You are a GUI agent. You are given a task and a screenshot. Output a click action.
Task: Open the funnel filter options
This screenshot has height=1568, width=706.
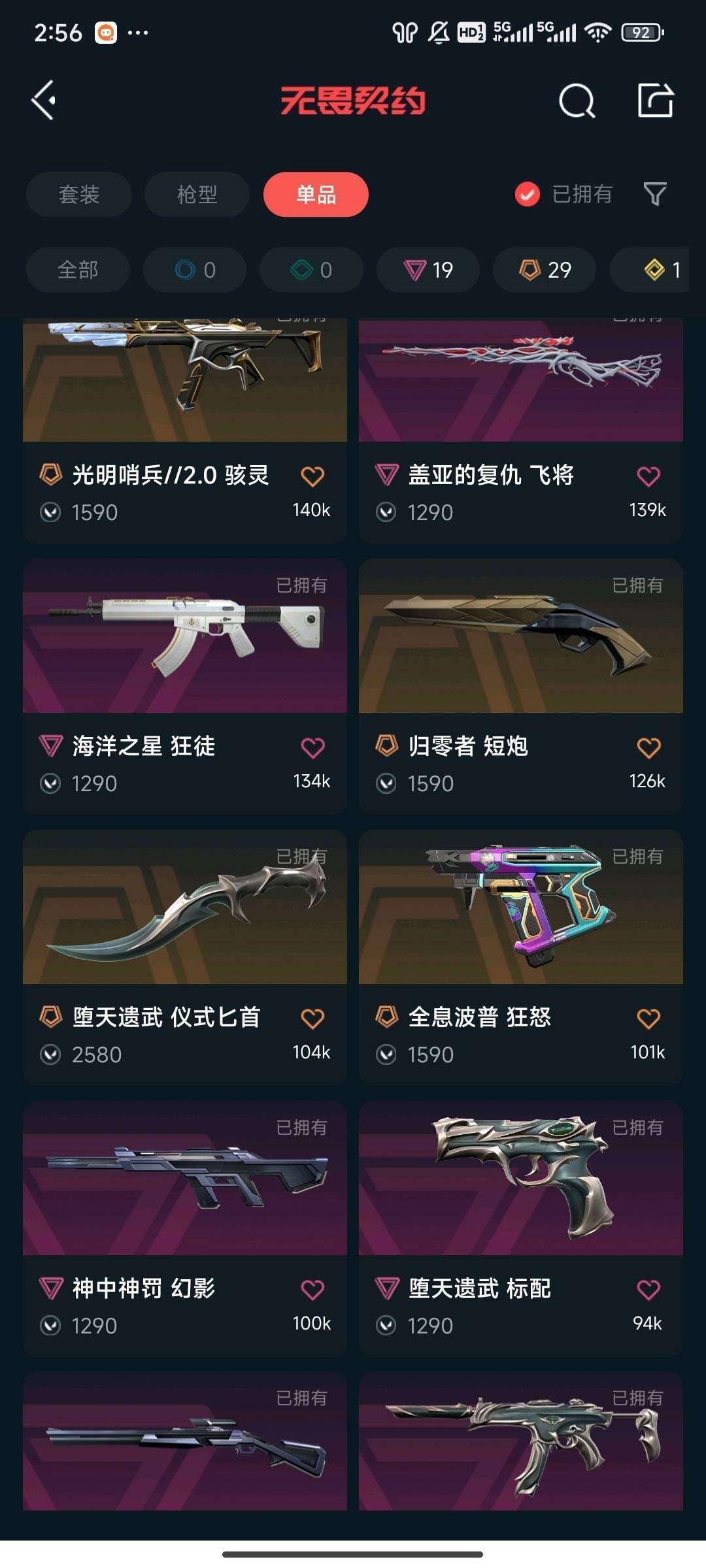tap(655, 194)
